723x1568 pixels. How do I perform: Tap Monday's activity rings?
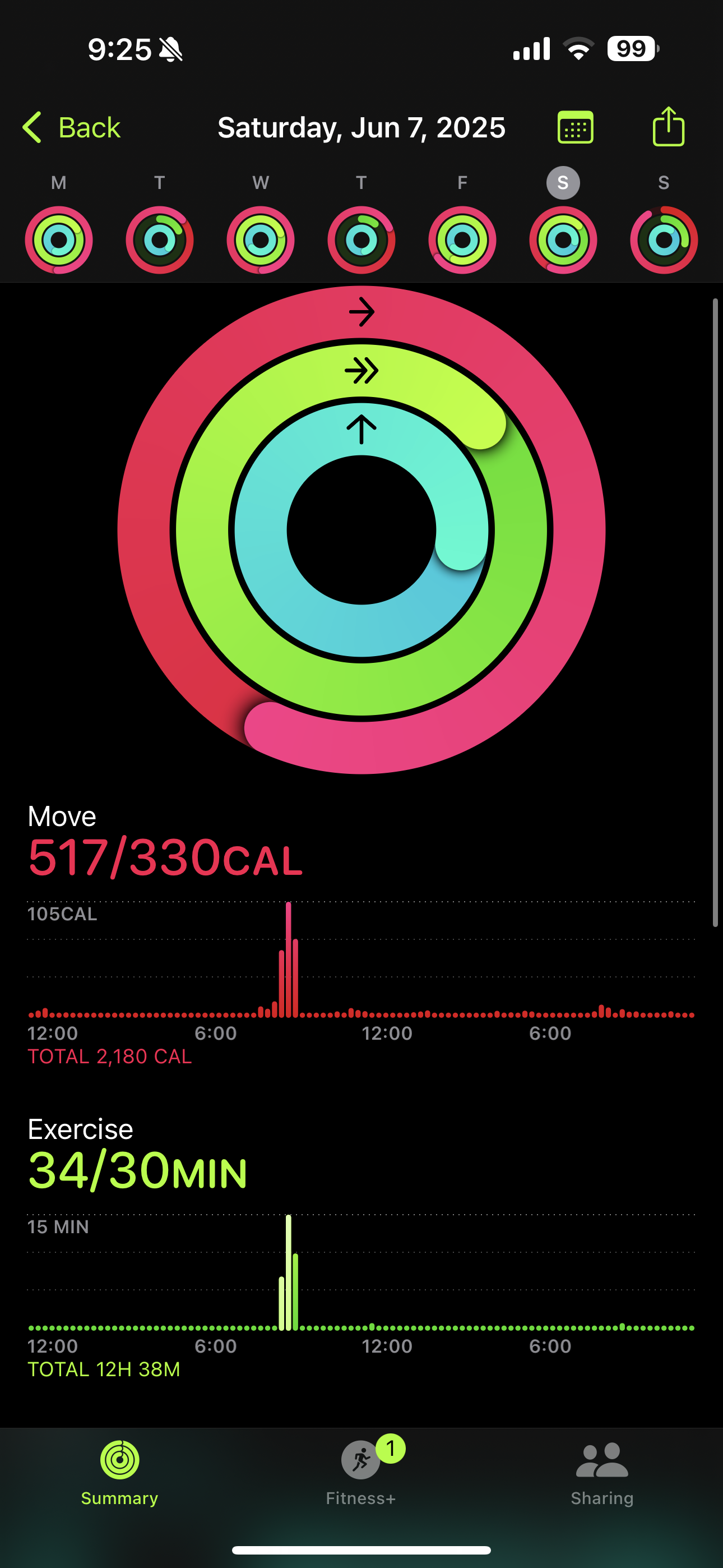(x=58, y=240)
